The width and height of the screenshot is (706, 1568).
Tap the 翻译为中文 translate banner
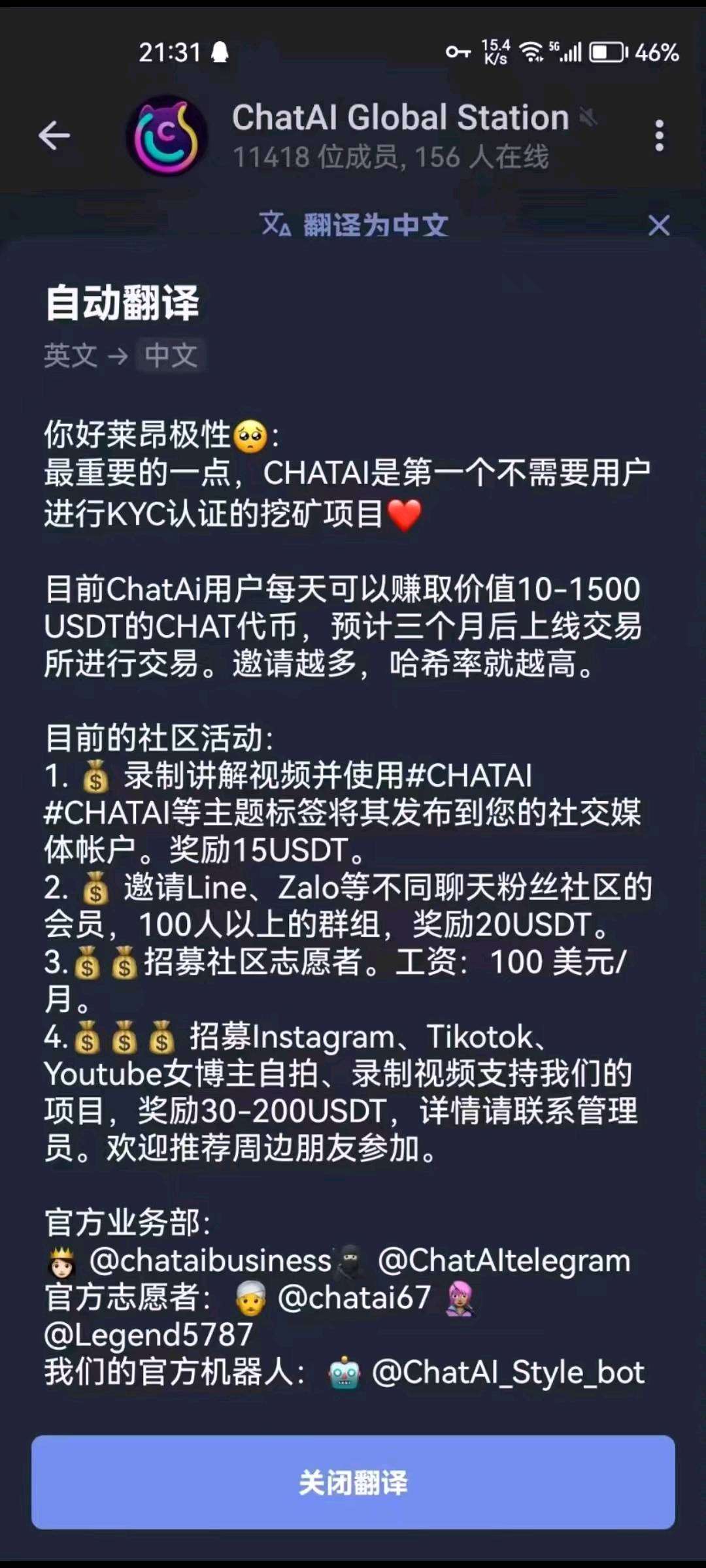[x=354, y=225]
